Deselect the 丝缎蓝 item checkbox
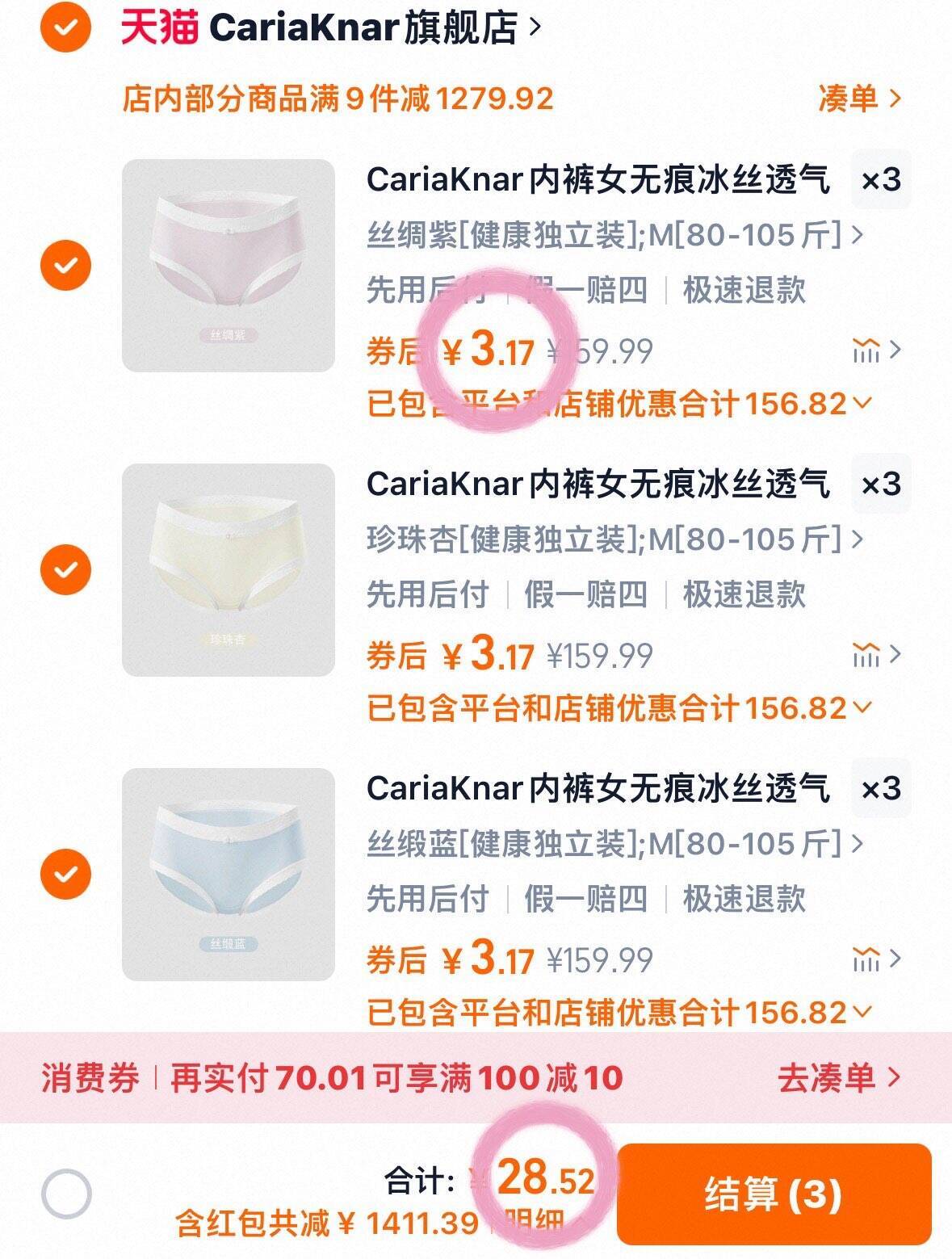The width and height of the screenshot is (952, 1259). pos(65,874)
